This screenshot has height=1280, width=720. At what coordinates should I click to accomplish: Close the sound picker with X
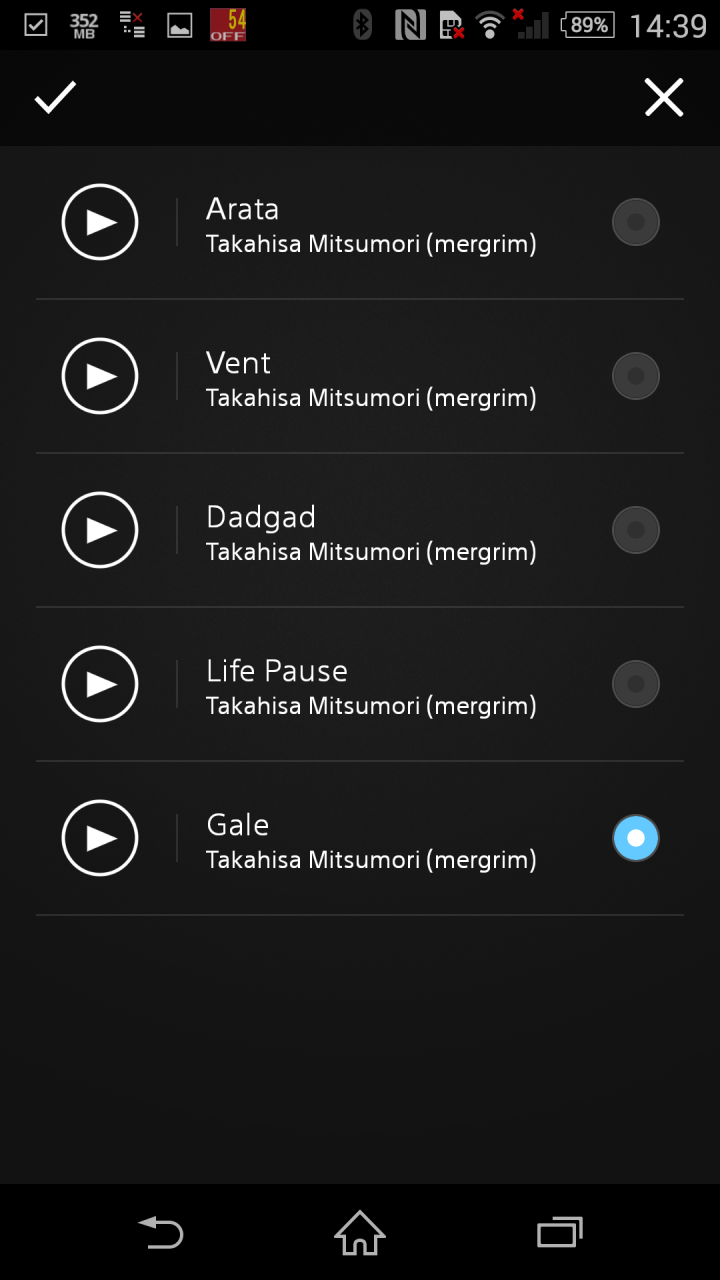click(x=664, y=98)
